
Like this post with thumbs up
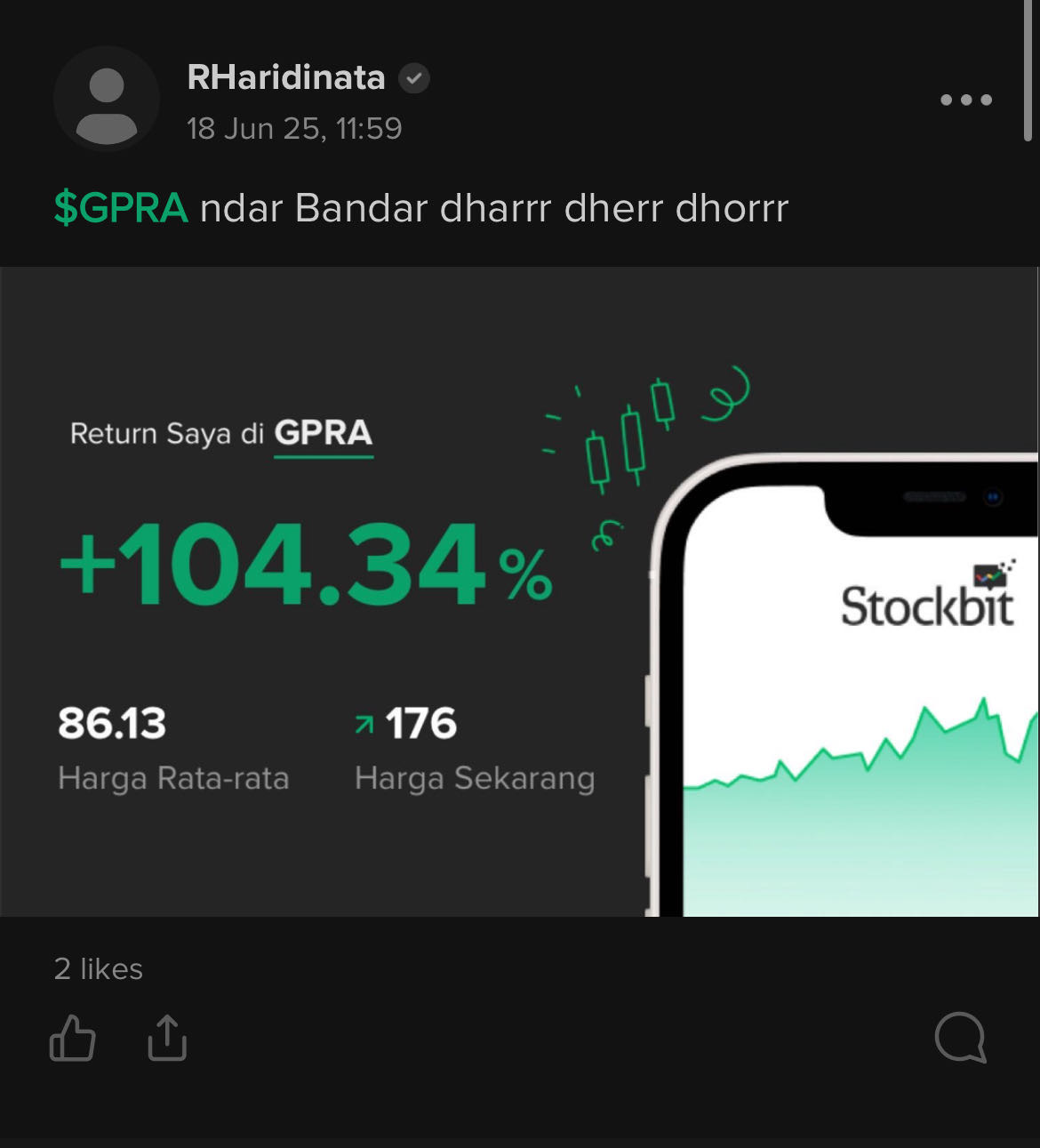[x=73, y=1038]
